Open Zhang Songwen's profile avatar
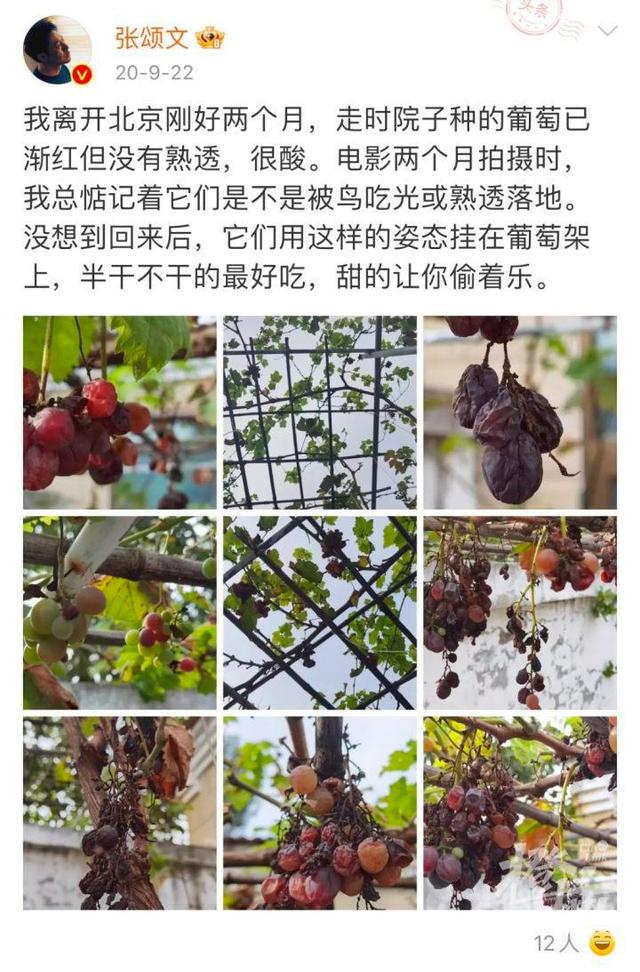The height and width of the screenshot is (972, 640). 57,50
